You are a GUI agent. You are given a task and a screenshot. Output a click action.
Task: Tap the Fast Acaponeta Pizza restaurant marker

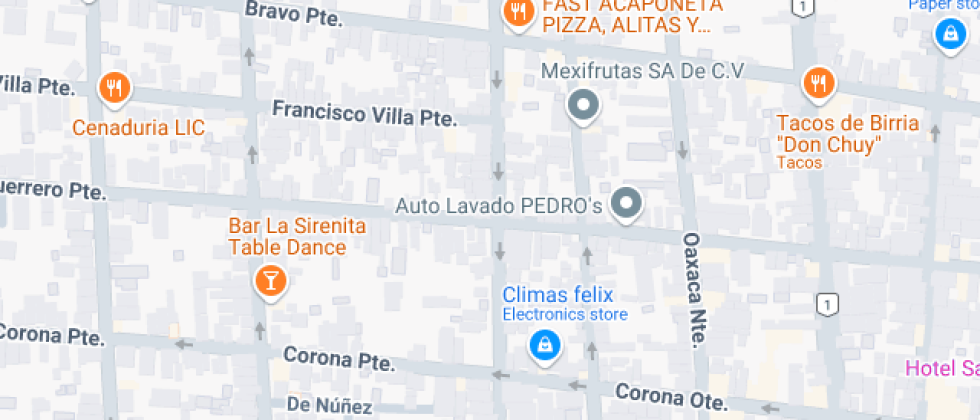coord(517,13)
